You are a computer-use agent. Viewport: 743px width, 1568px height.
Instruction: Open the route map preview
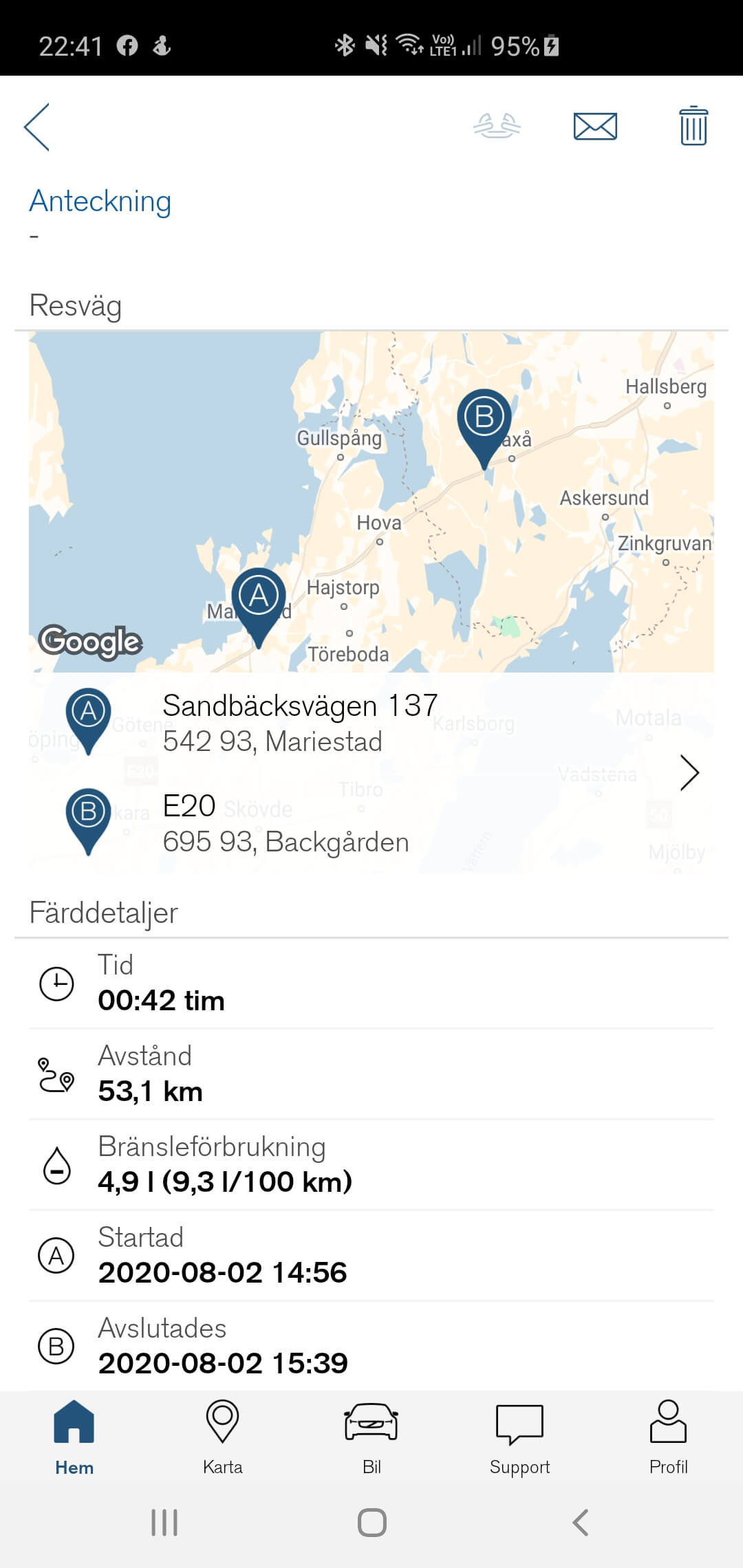coord(371,502)
